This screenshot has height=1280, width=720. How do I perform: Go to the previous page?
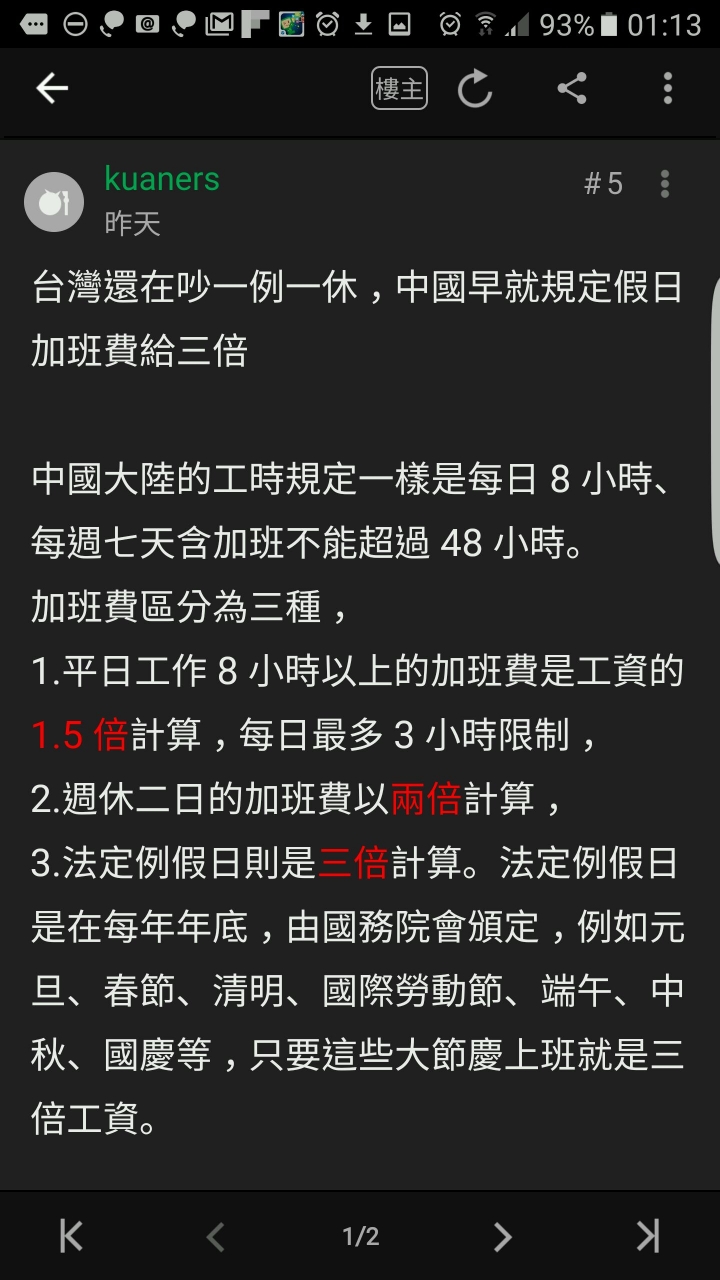215,1237
